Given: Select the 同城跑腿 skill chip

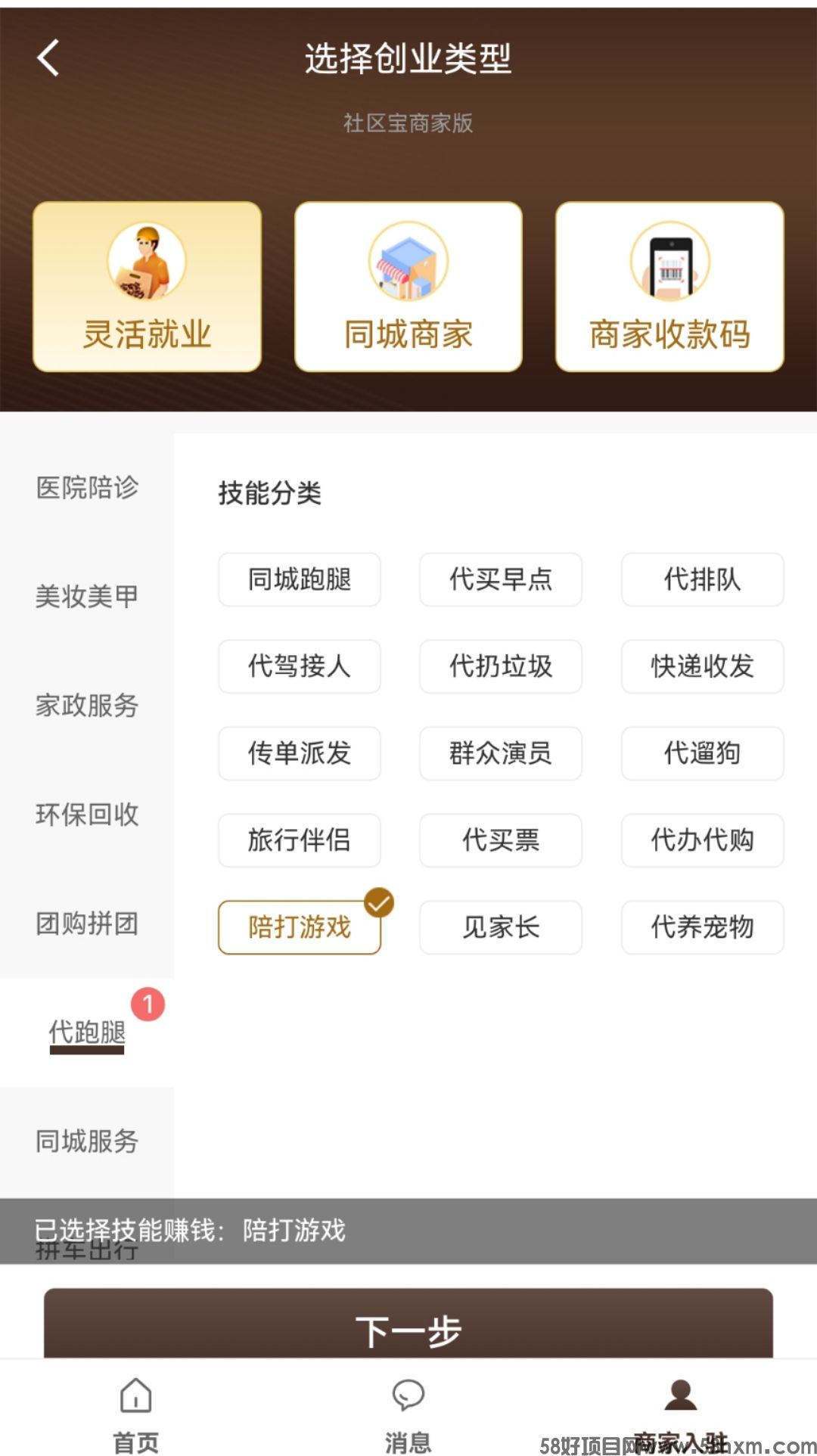Looking at the screenshot, I should click(x=300, y=579).
